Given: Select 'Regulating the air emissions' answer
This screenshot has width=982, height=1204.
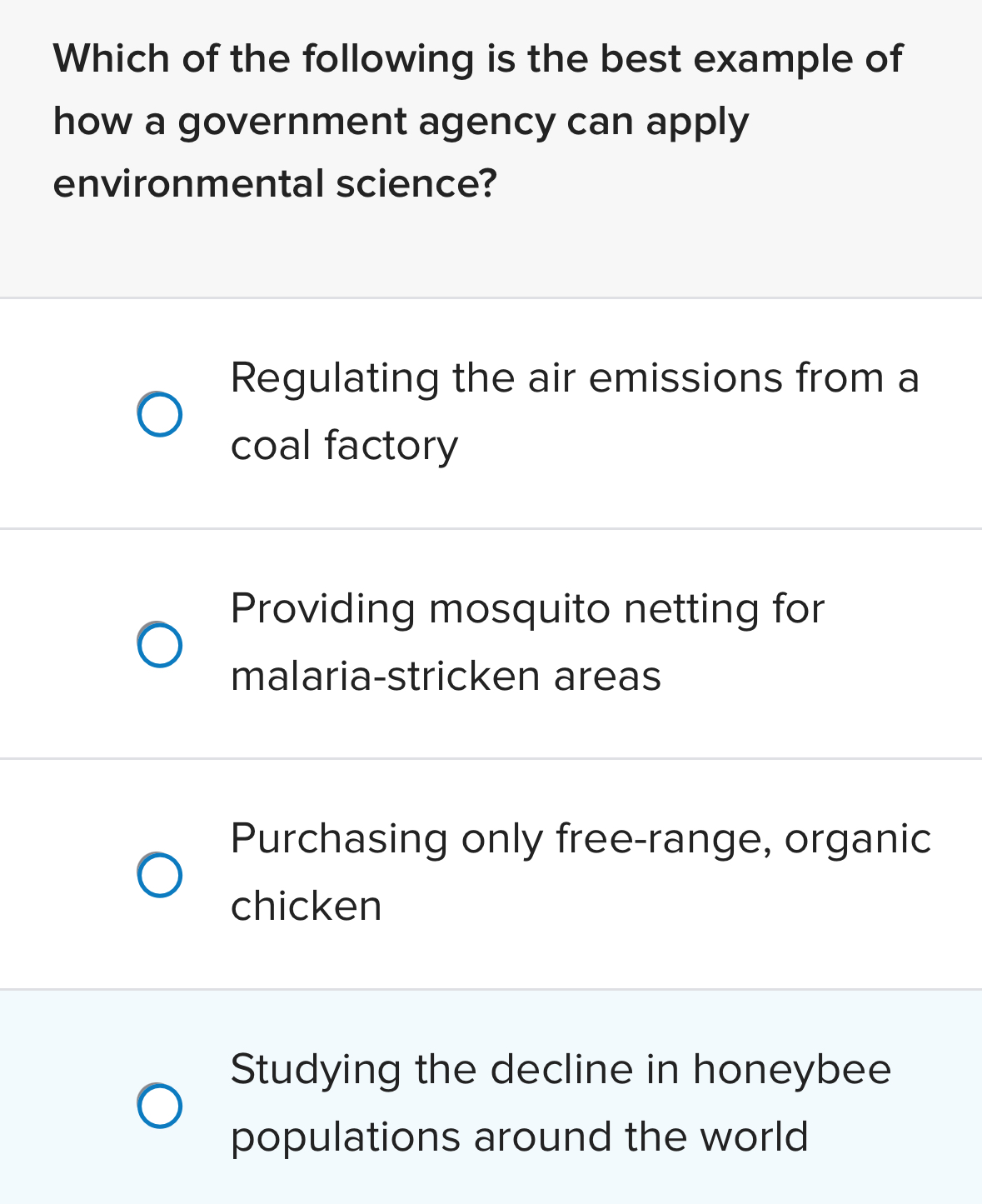Looking at the screenshot, I should pyautogui.click(x=160, y=414).
